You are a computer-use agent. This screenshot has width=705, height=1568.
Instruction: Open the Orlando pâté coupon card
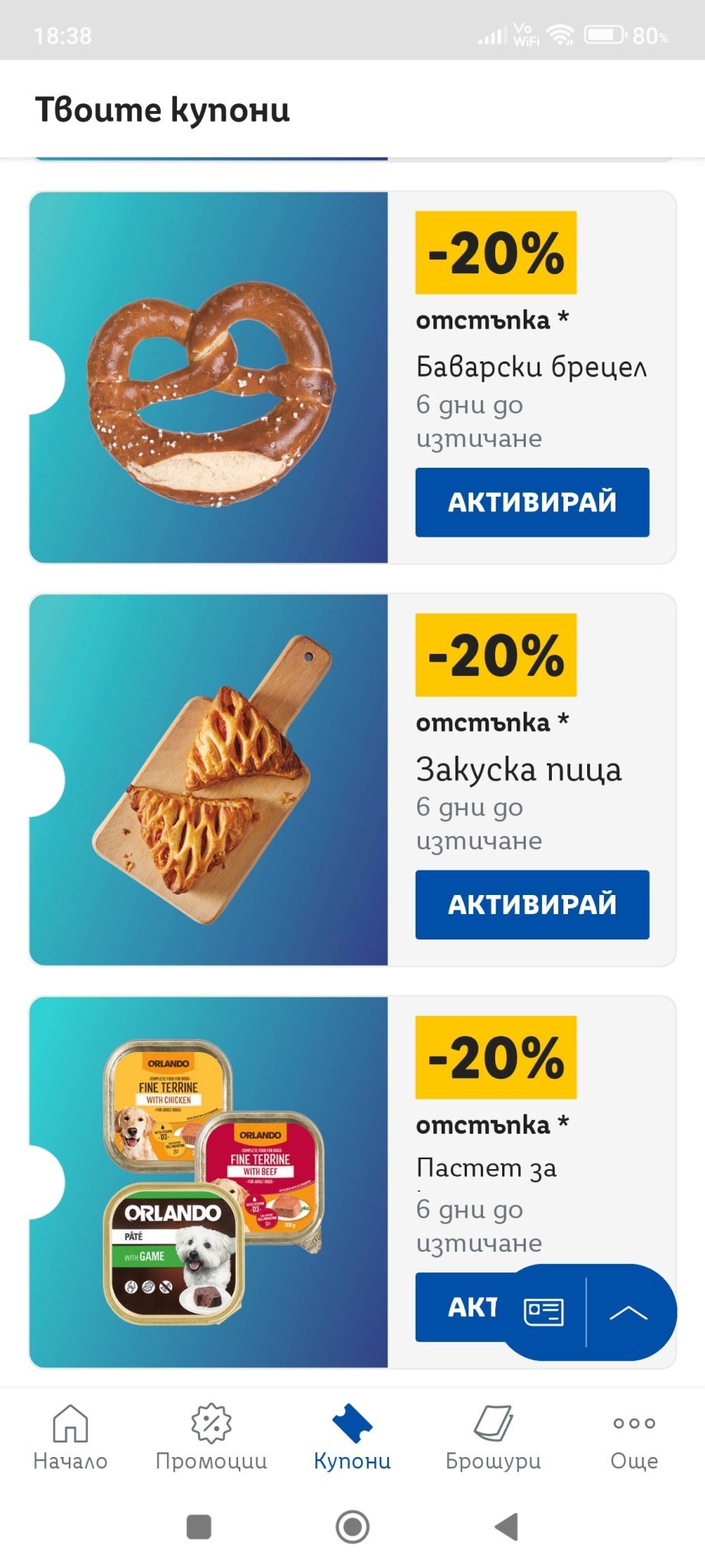[x=208, y=1181]
